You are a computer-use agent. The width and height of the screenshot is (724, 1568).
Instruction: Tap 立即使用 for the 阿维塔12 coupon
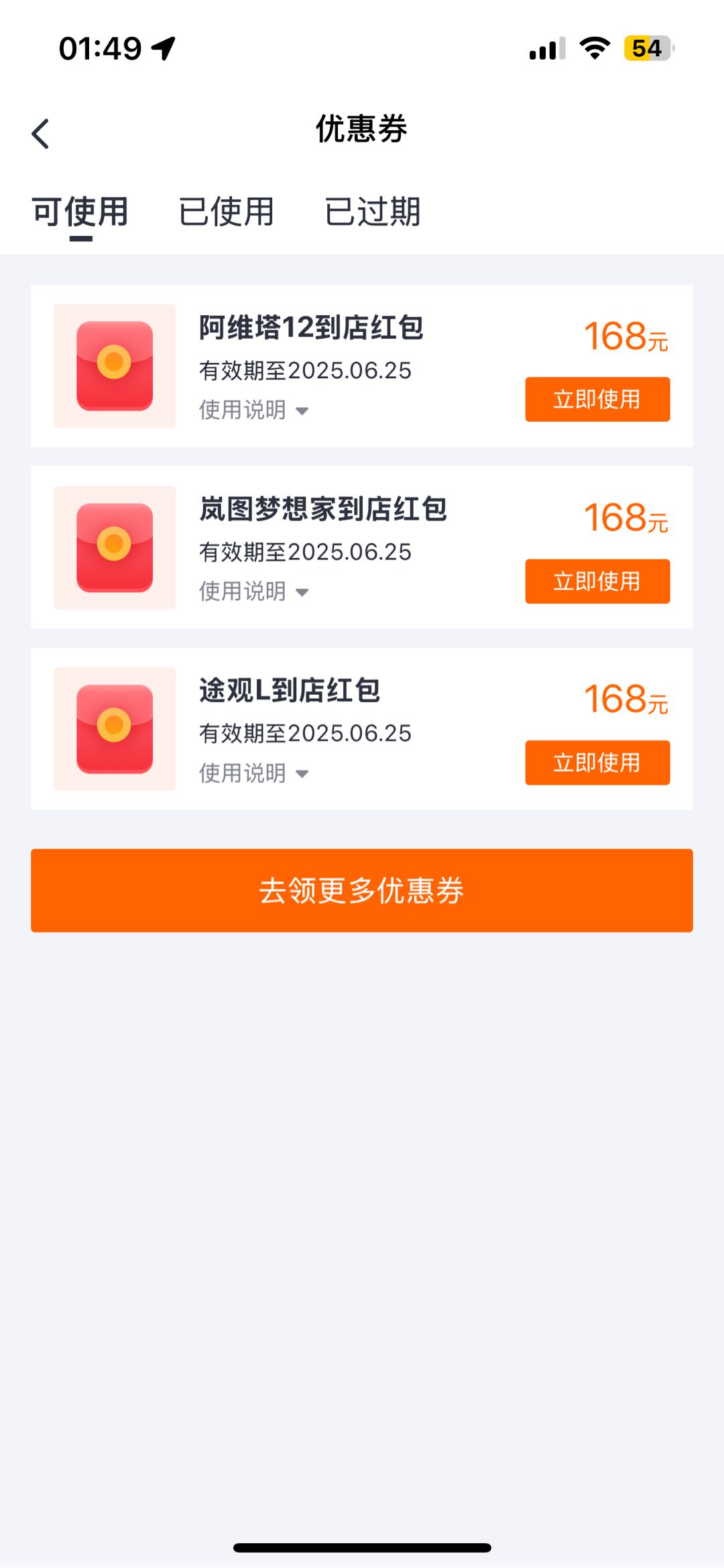pyautogui.click(x=597, y=400)
